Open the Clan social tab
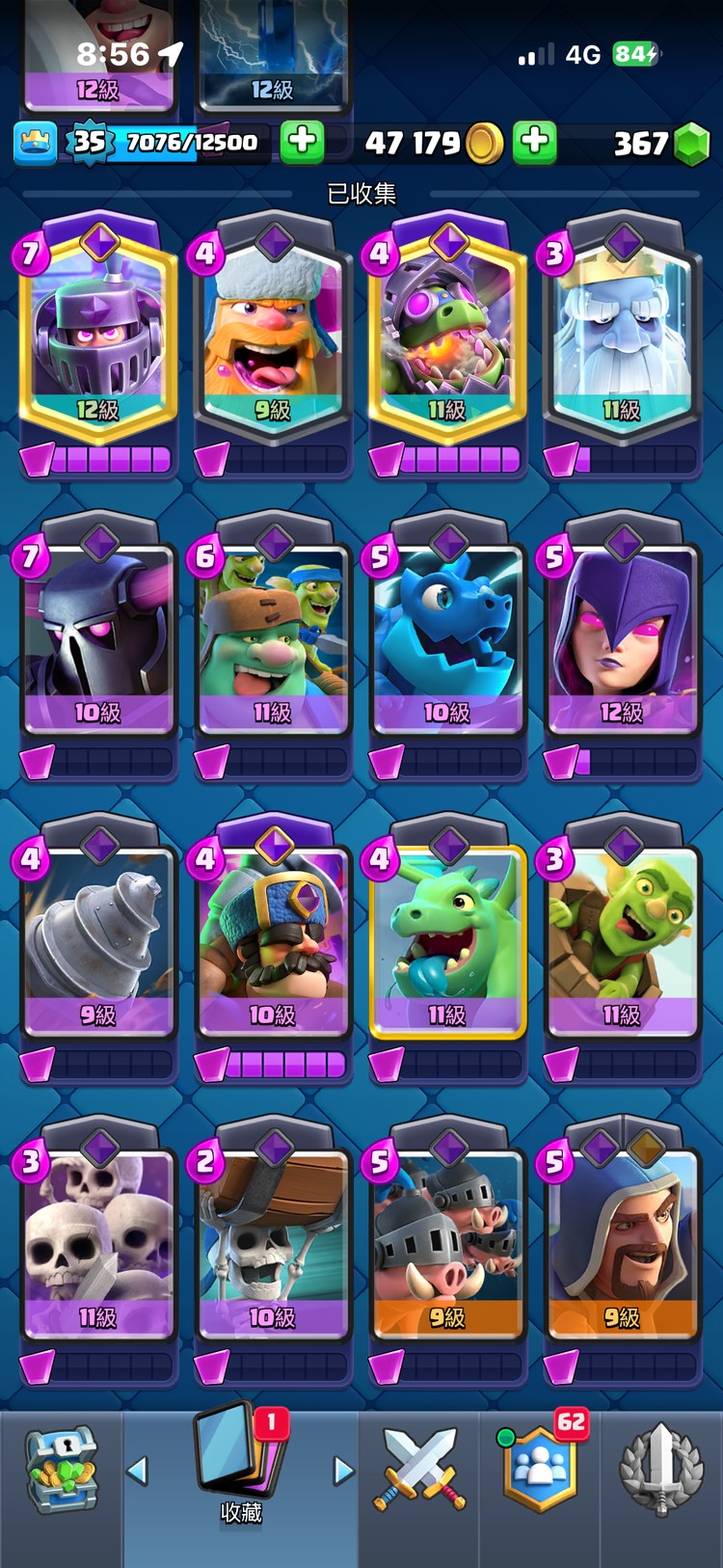The height and width of the screenshot is (1568, 723). (540, 1471)
